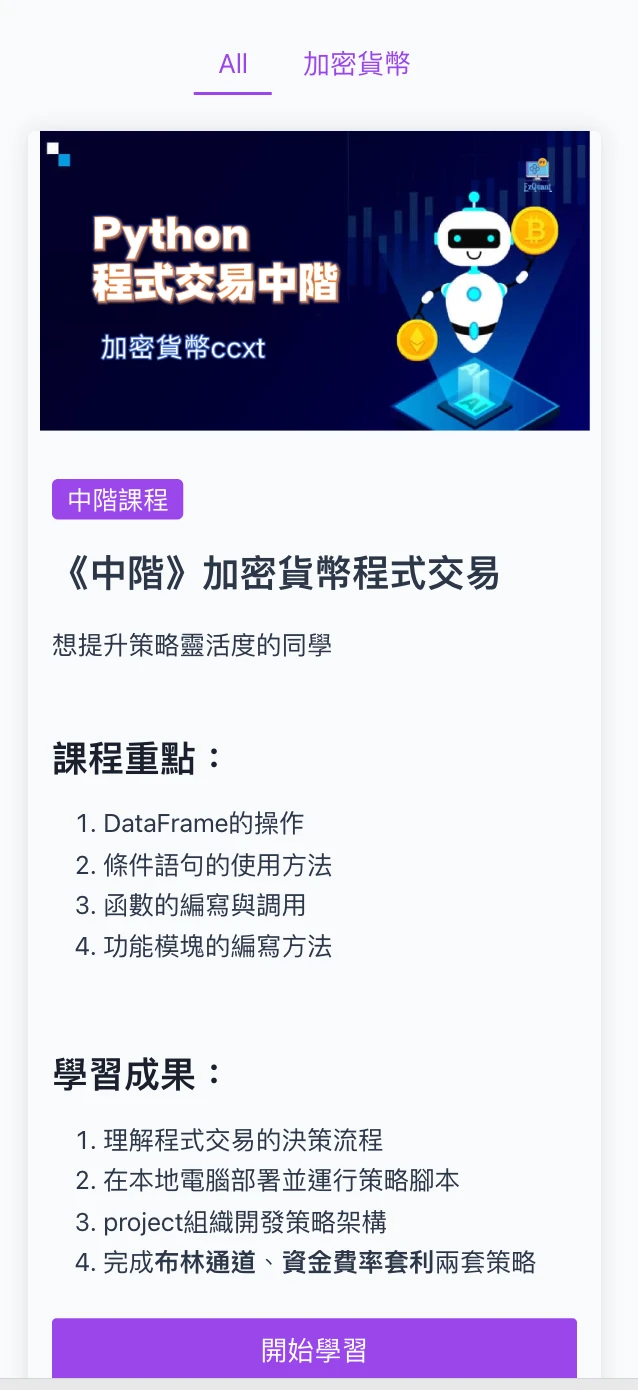Open the Python 程式交易中階 course banner

(314, 280)
